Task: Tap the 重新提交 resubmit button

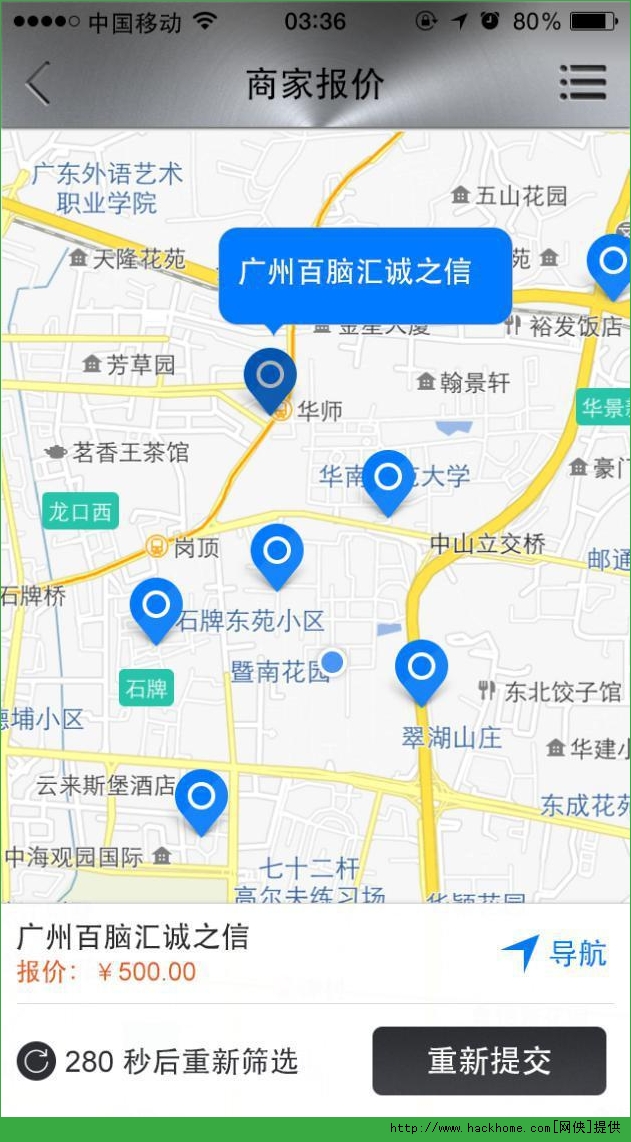Action: pyautogui.click(x=489, y=1061)
